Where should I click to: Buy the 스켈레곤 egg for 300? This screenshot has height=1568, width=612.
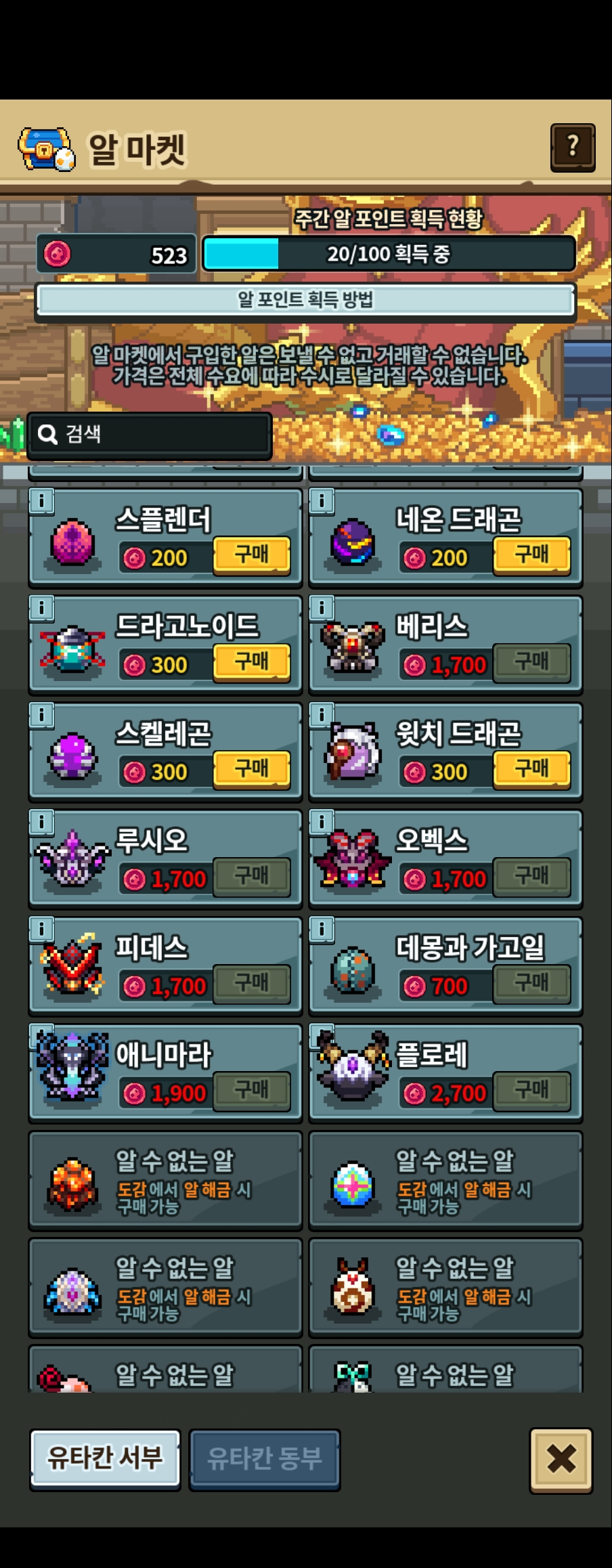[252, 770]
